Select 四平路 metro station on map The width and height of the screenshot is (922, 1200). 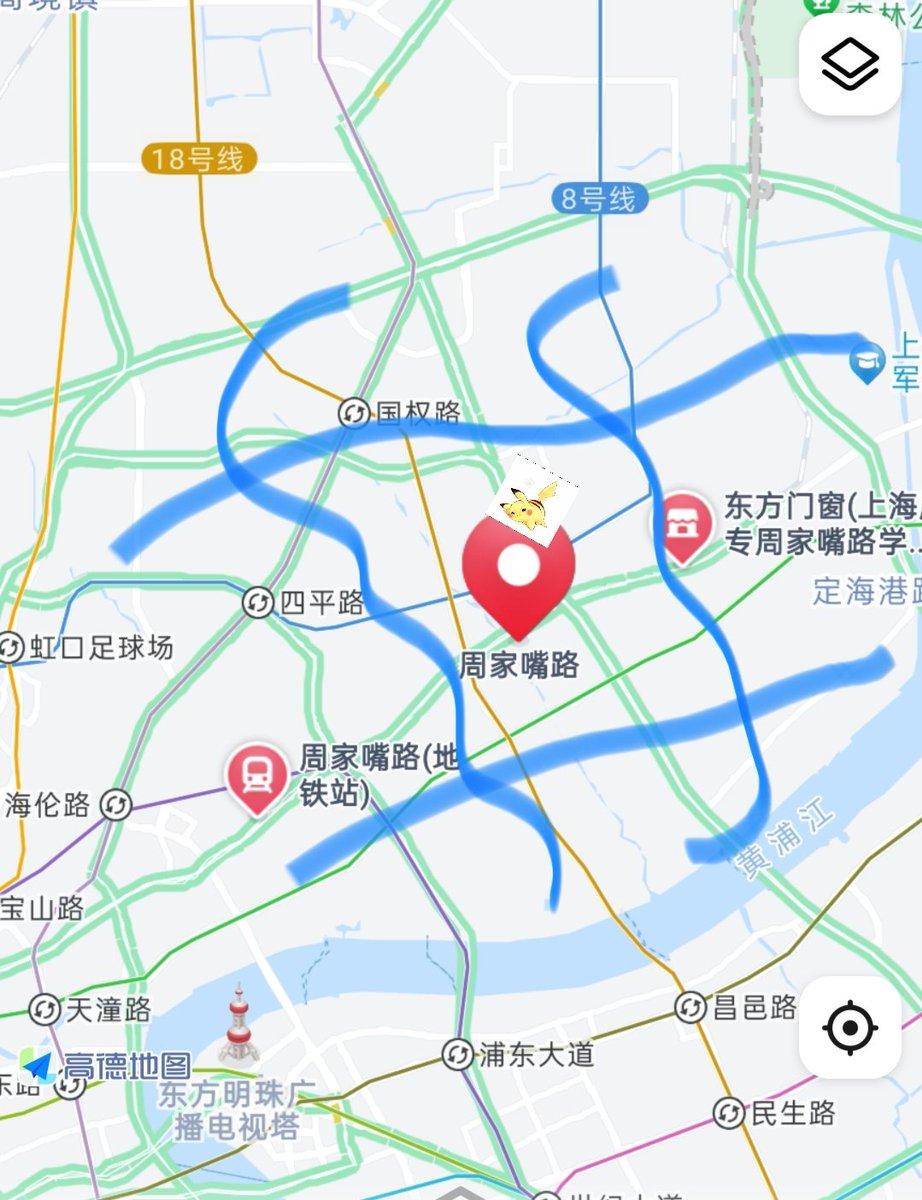click(257, 602)
